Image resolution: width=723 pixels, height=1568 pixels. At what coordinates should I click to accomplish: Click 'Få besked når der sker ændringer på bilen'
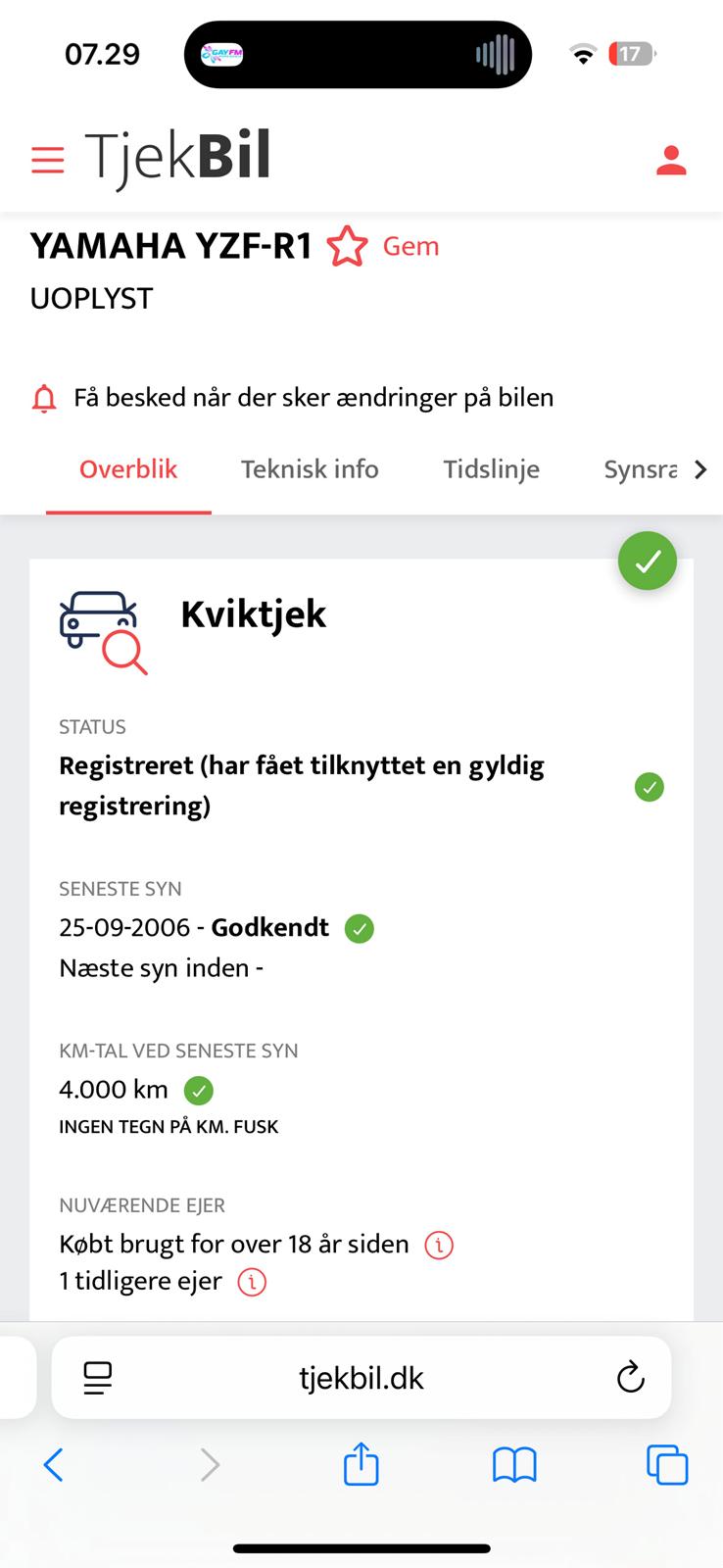pos(313,398)
